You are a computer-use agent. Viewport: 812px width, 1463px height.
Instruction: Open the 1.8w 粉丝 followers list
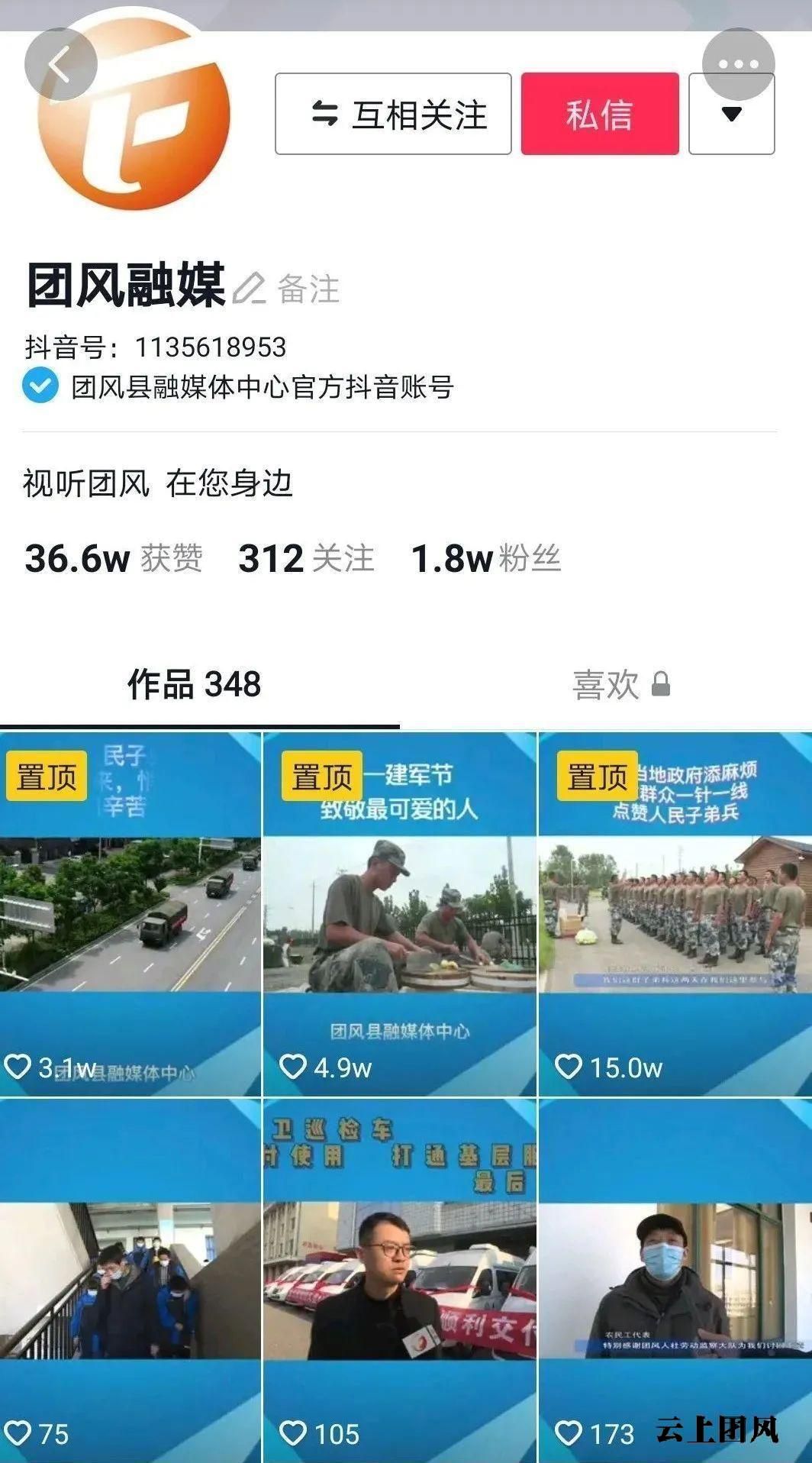(485, 558)
